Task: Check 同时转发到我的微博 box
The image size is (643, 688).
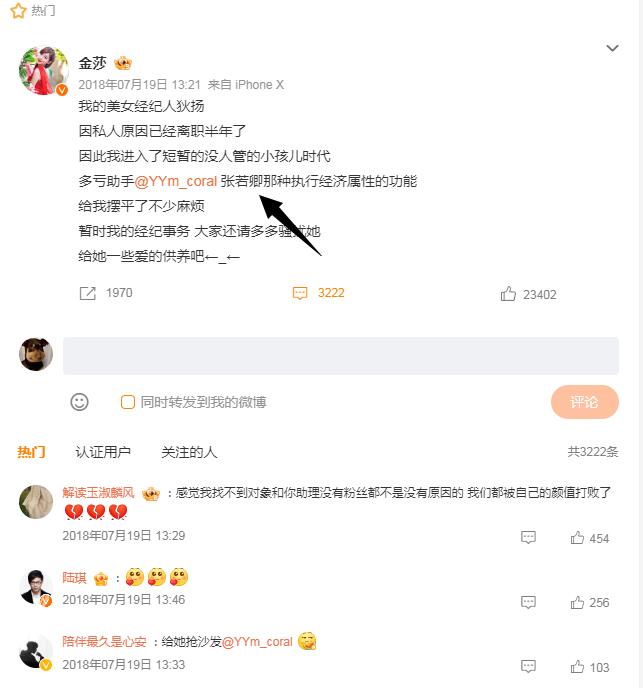Action: (x=128, y=402)
